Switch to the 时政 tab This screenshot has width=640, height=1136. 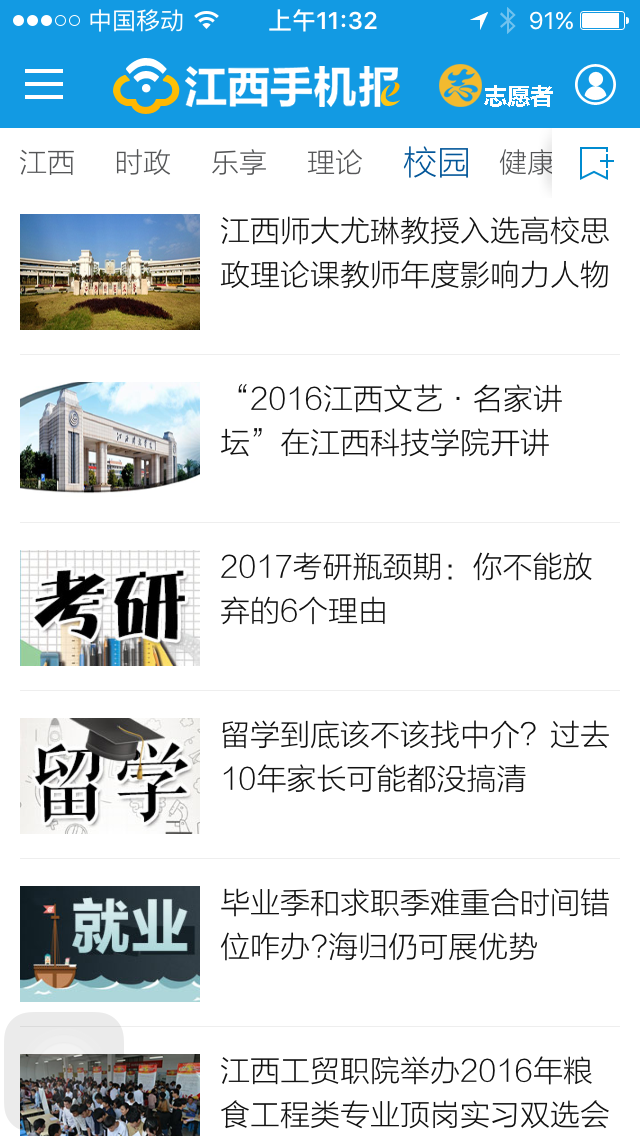coord(143,162)
